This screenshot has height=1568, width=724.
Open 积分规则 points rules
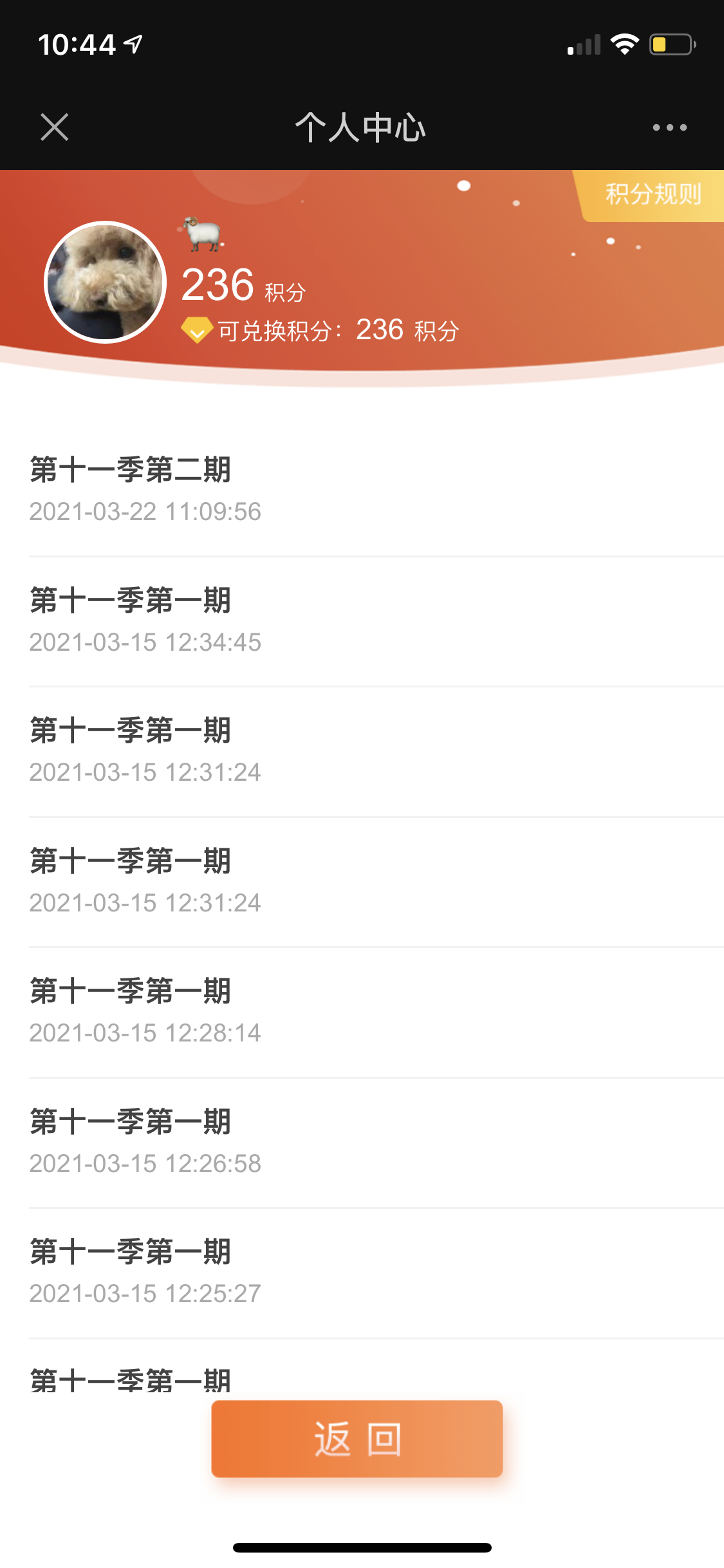[653, 194]
